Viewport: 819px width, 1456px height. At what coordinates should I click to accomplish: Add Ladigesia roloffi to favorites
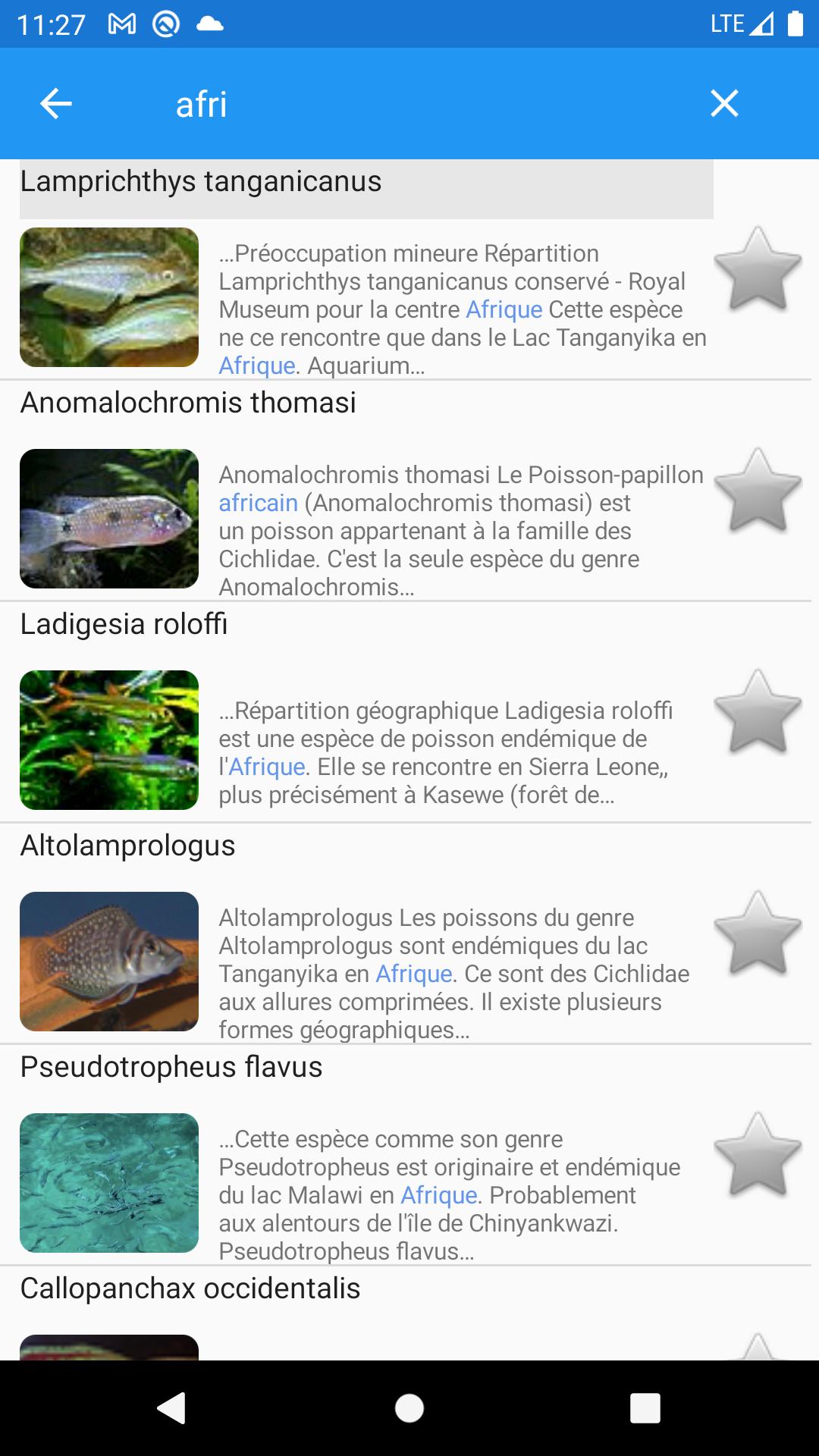758,712
